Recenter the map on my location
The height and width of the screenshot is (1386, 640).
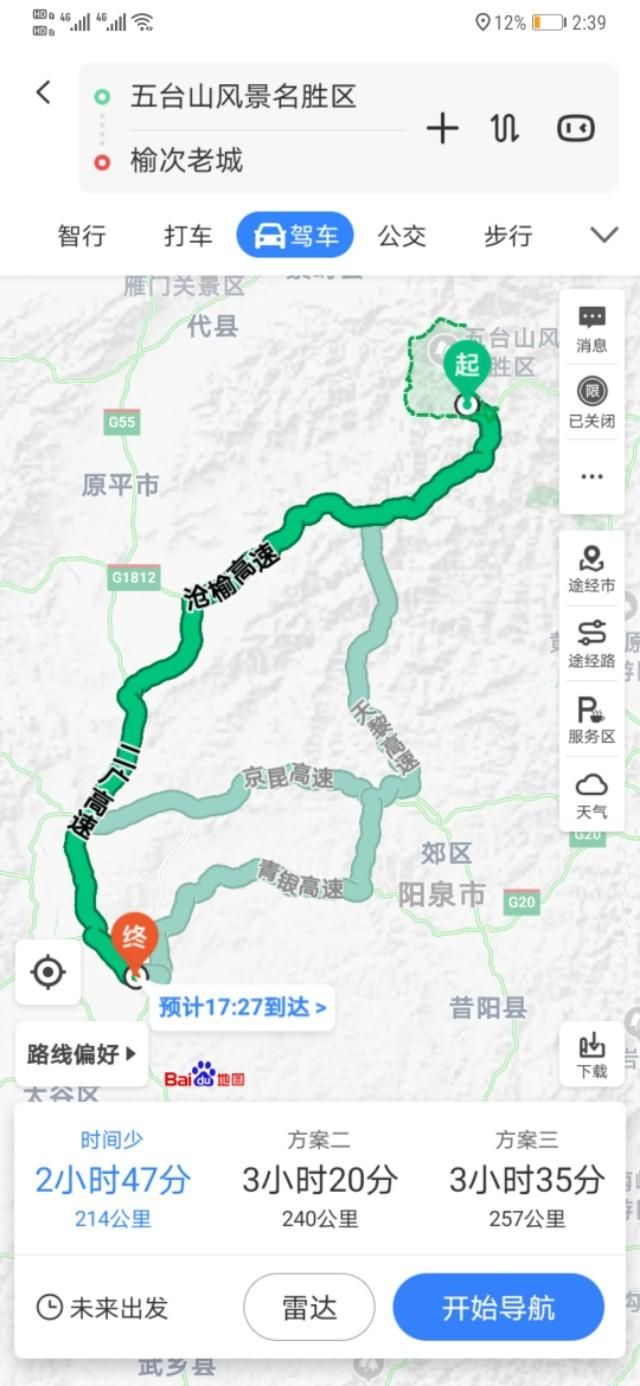coord(48,972)
